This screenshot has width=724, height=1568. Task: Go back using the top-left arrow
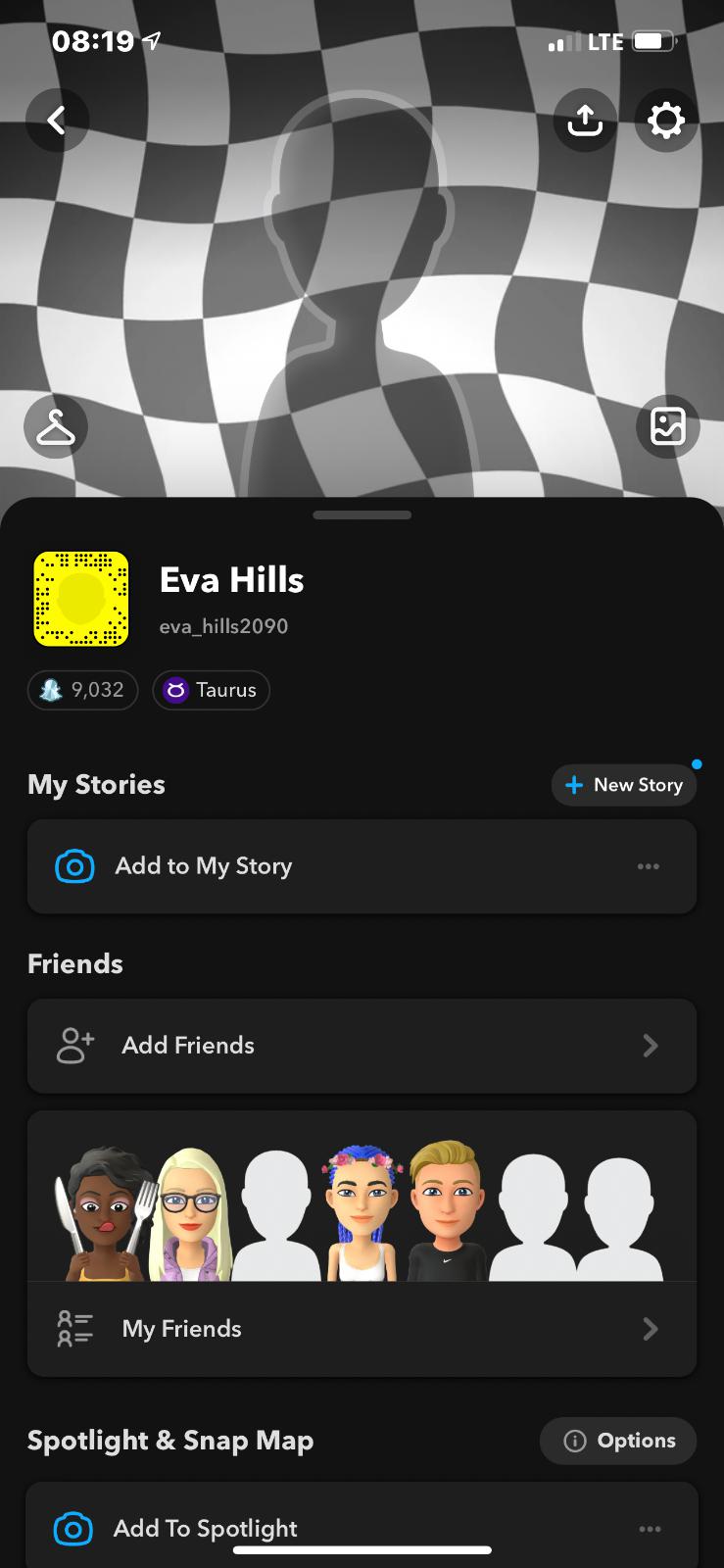57,121
